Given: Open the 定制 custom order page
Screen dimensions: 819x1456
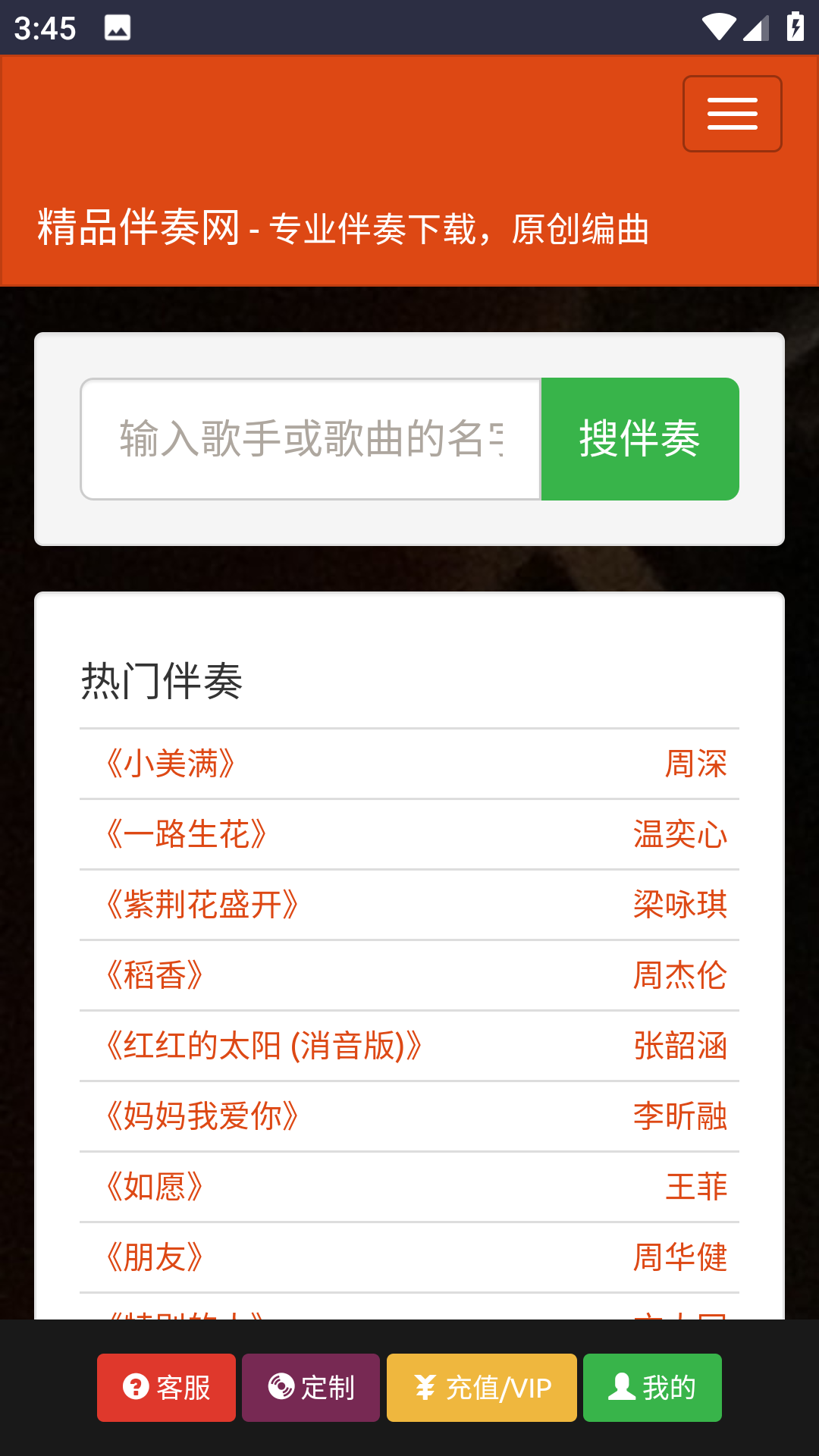Looking at the screenshot, I should (311, 1388).
